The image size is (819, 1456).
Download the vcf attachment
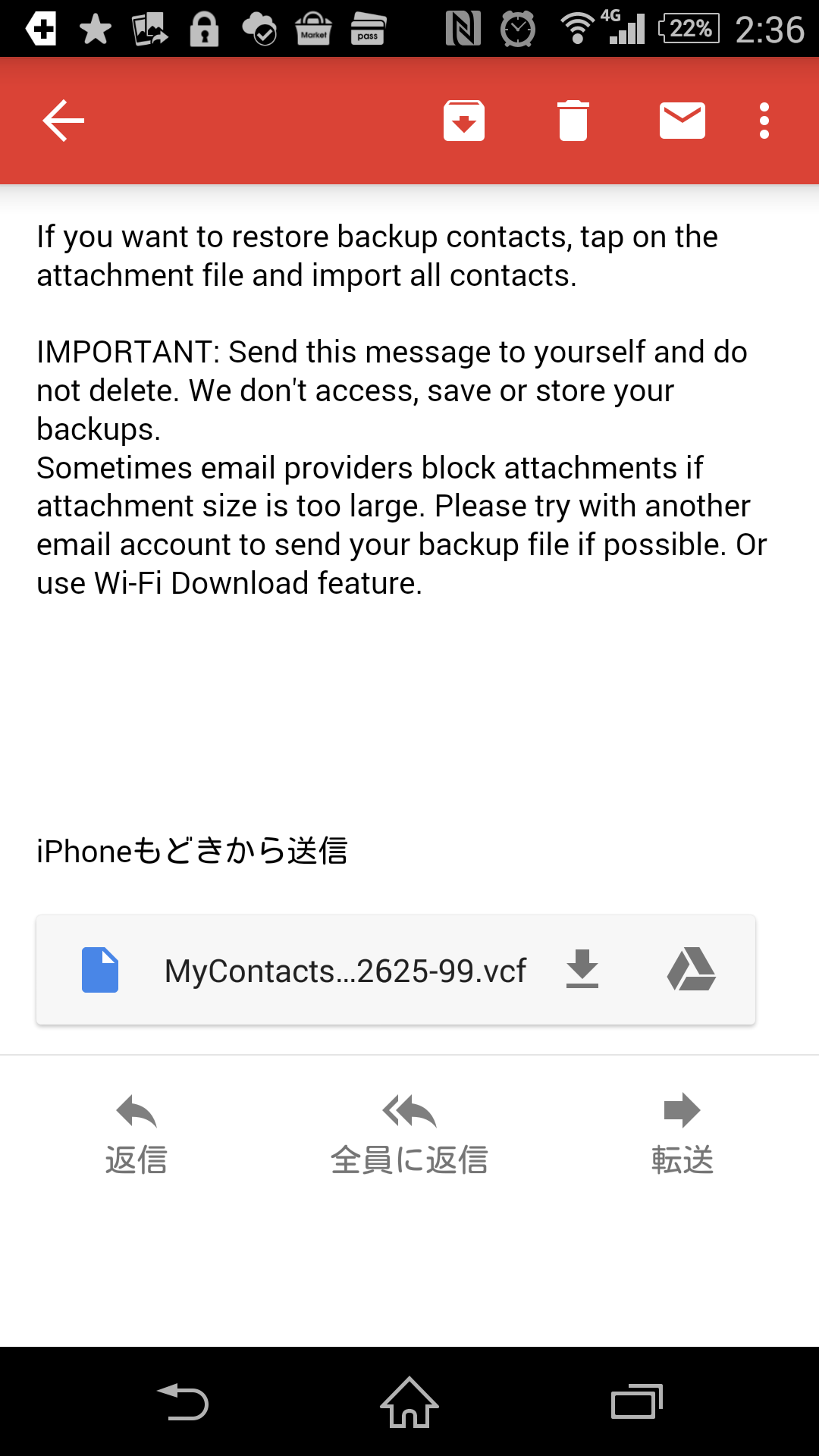click(x=582, y=970)
